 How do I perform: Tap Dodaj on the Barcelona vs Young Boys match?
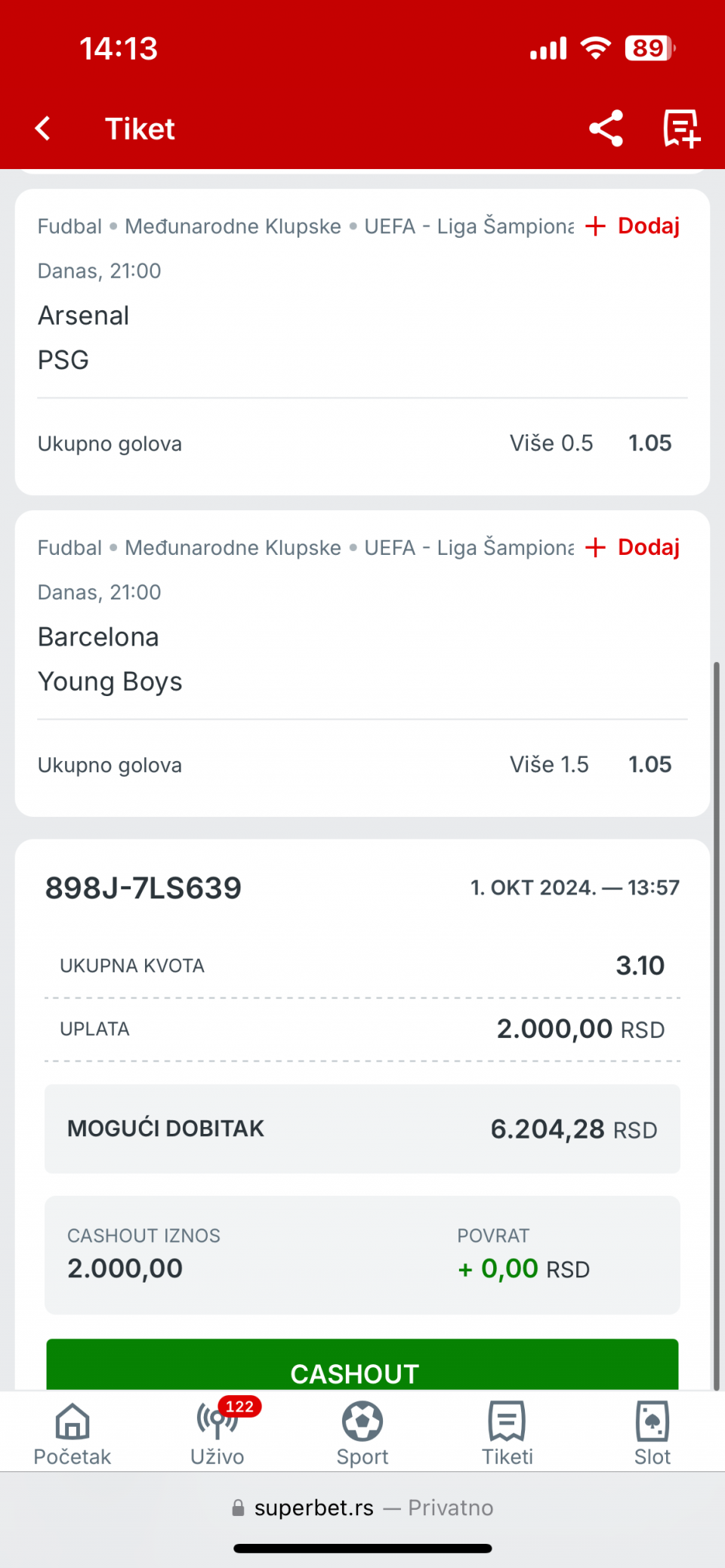pyautogui.click(x=633, y=547)
